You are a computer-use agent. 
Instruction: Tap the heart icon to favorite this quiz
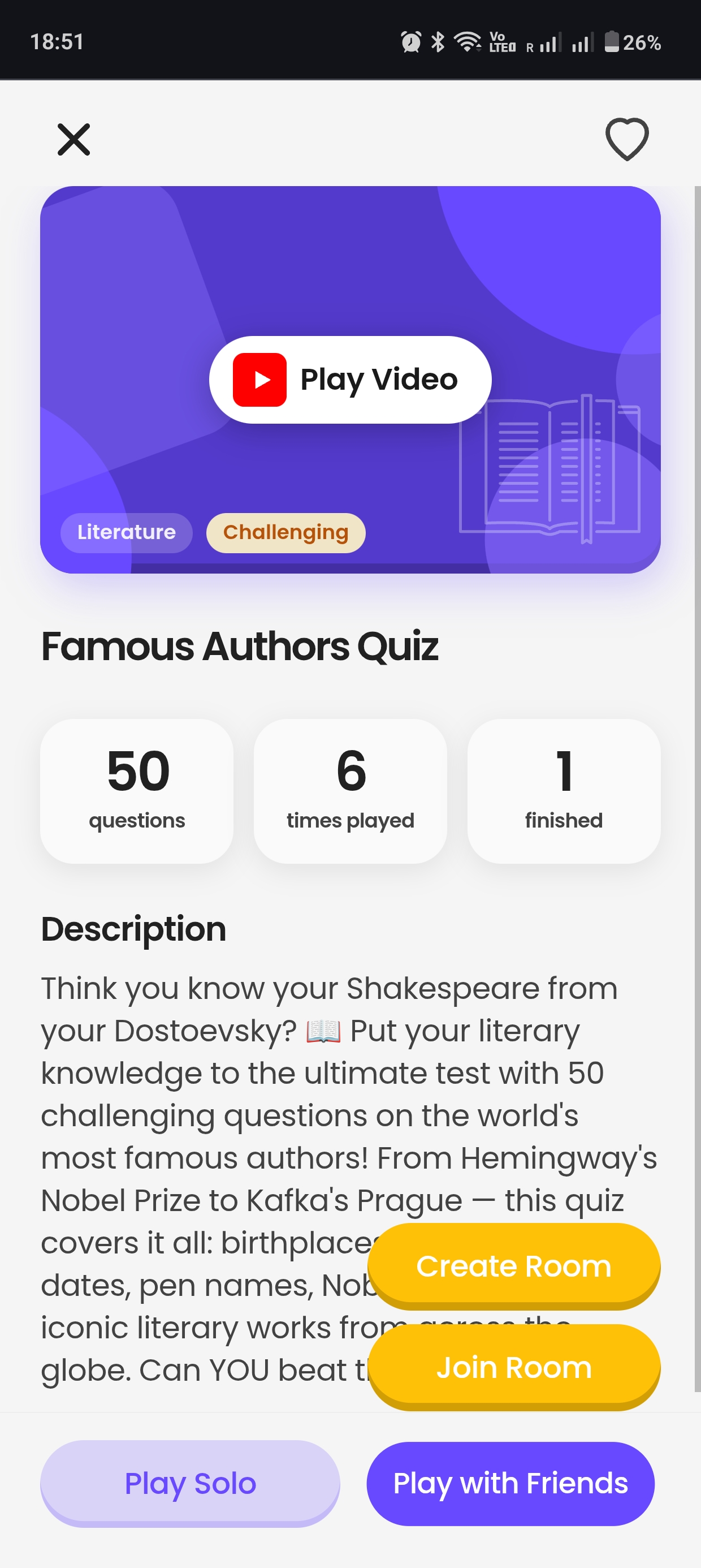click(x=627, y=140)
